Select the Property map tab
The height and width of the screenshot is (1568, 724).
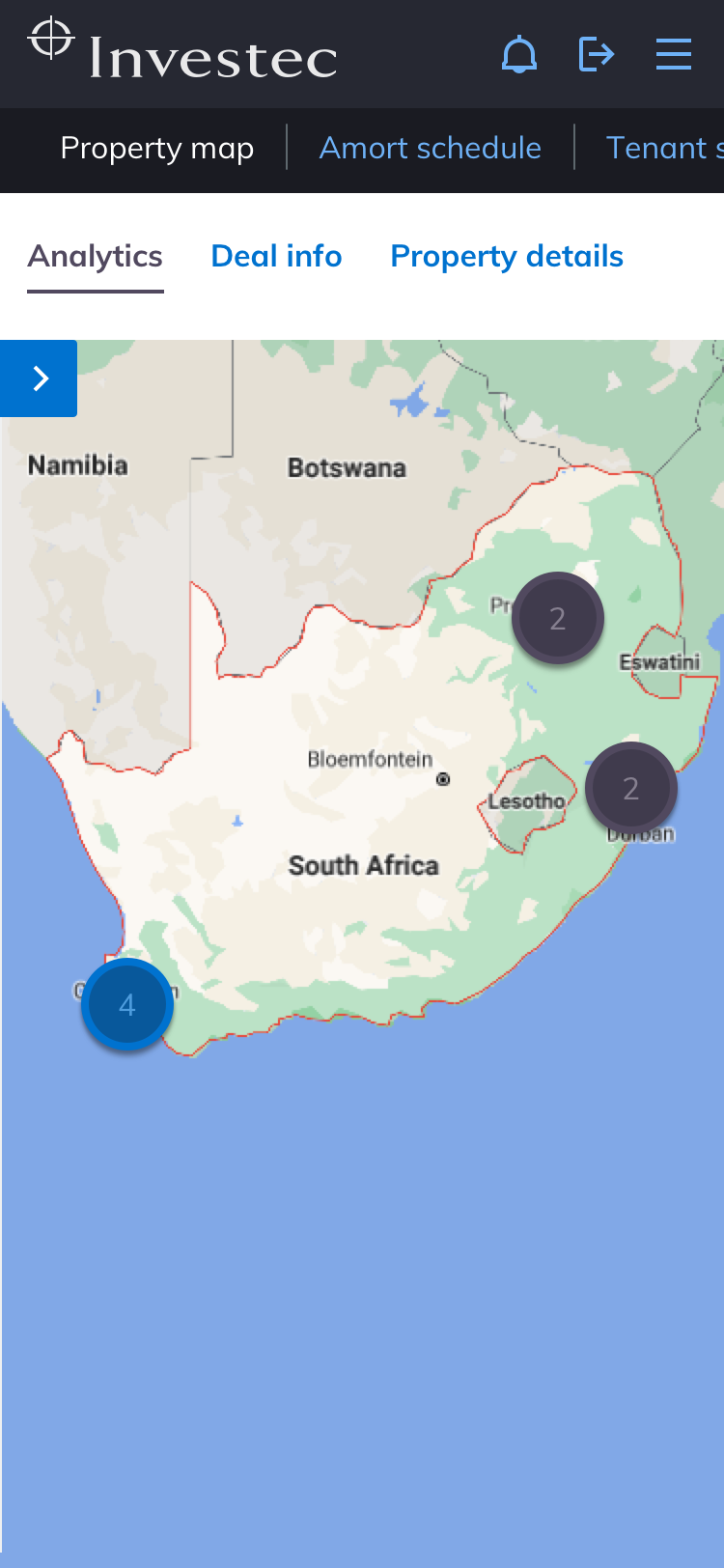coord(156,148)
